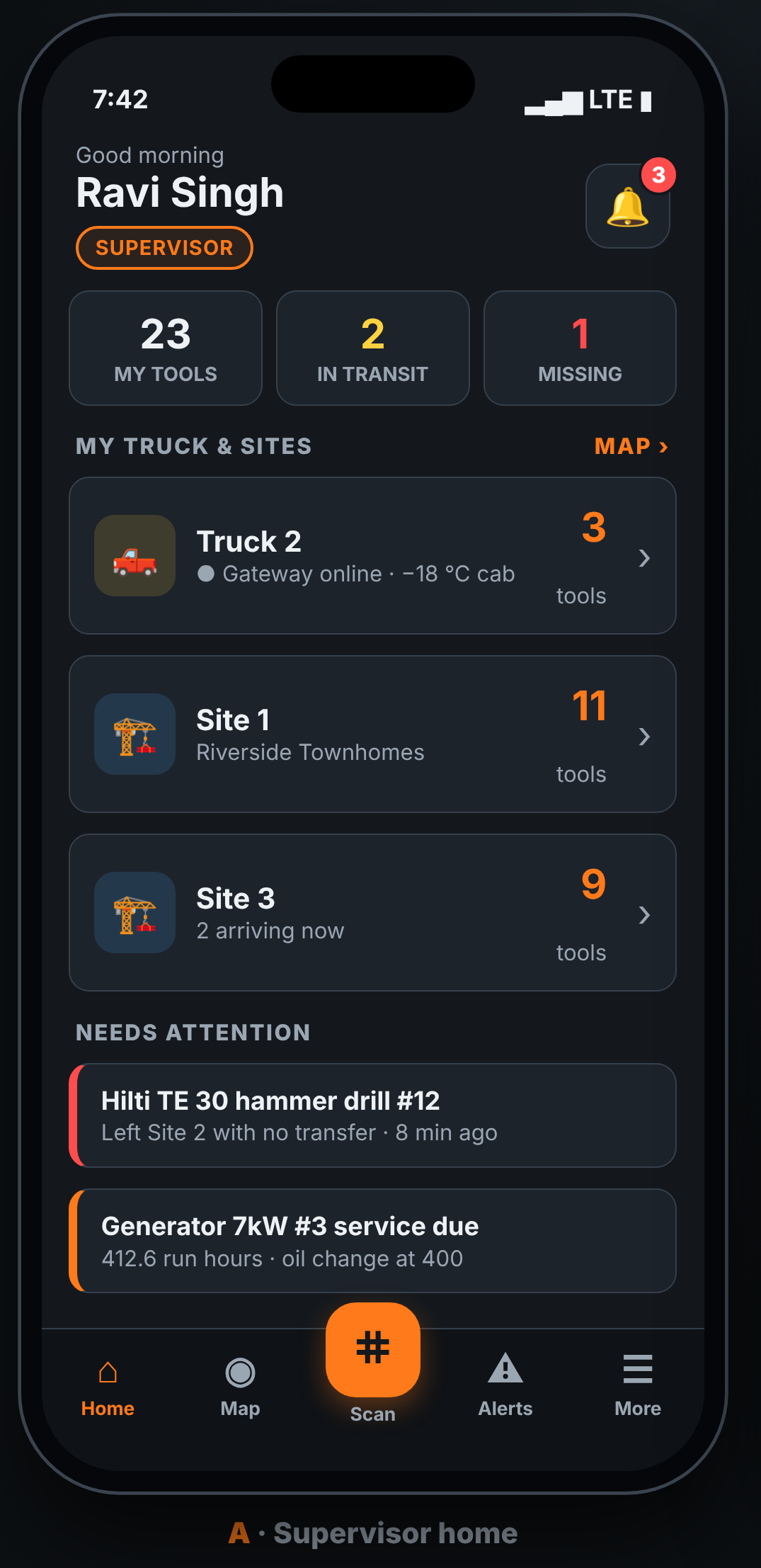Viewport: 761px width, 1568px height.
Task: Open Site 1 Riverside Townhomes
Action: [x=372, y=734]
